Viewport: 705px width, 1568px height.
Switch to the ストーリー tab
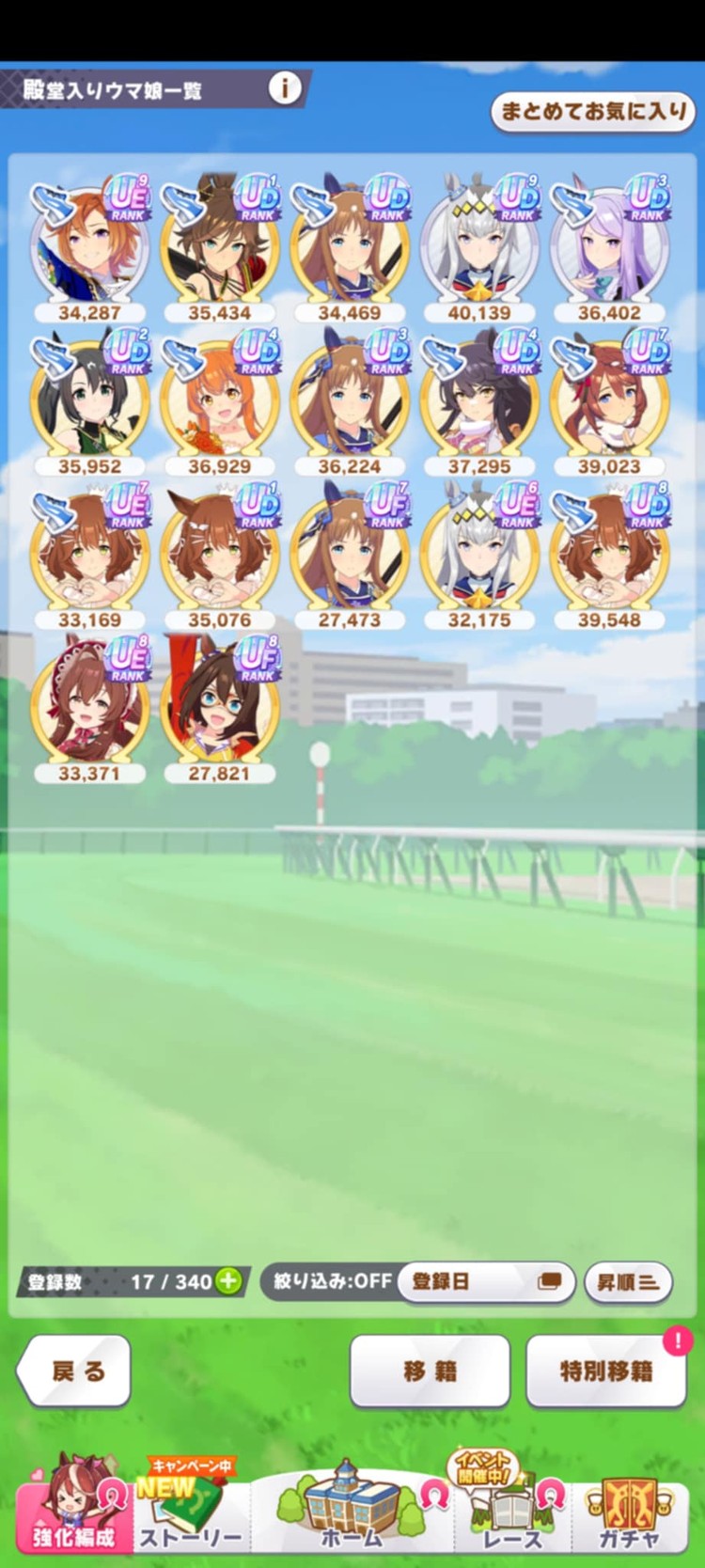tap(191, 1510)
